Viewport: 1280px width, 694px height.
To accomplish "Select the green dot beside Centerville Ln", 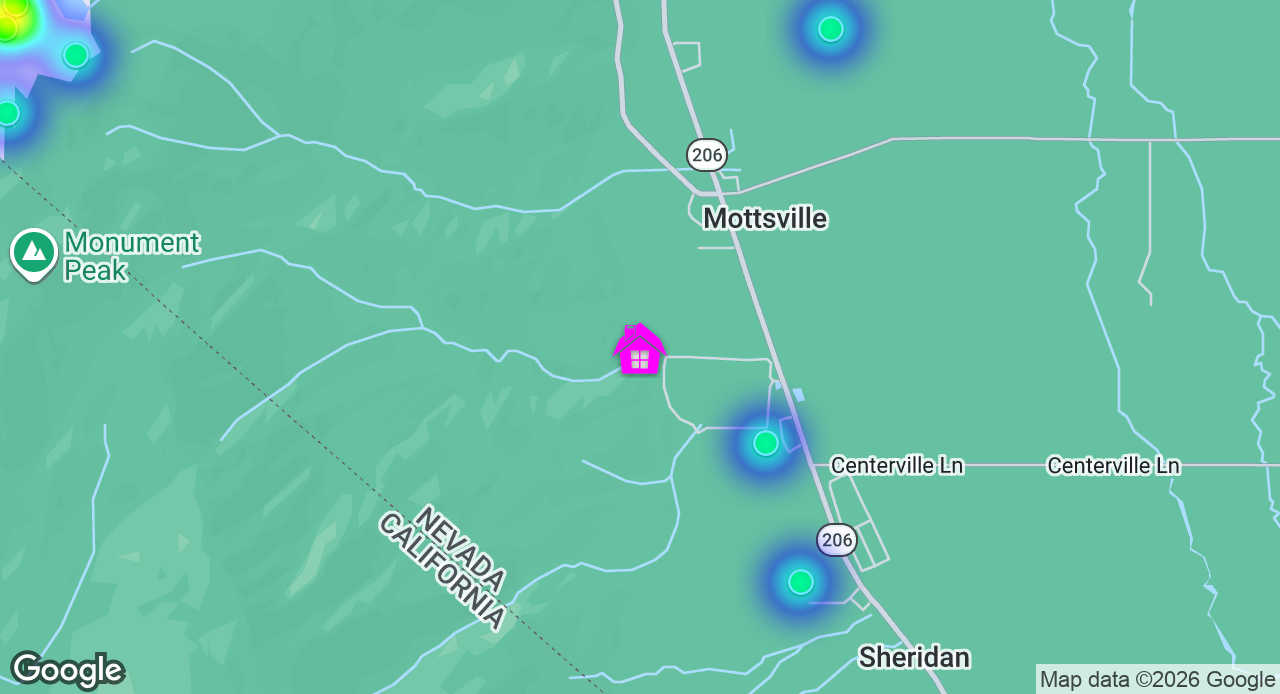I will tap(766, 443).
